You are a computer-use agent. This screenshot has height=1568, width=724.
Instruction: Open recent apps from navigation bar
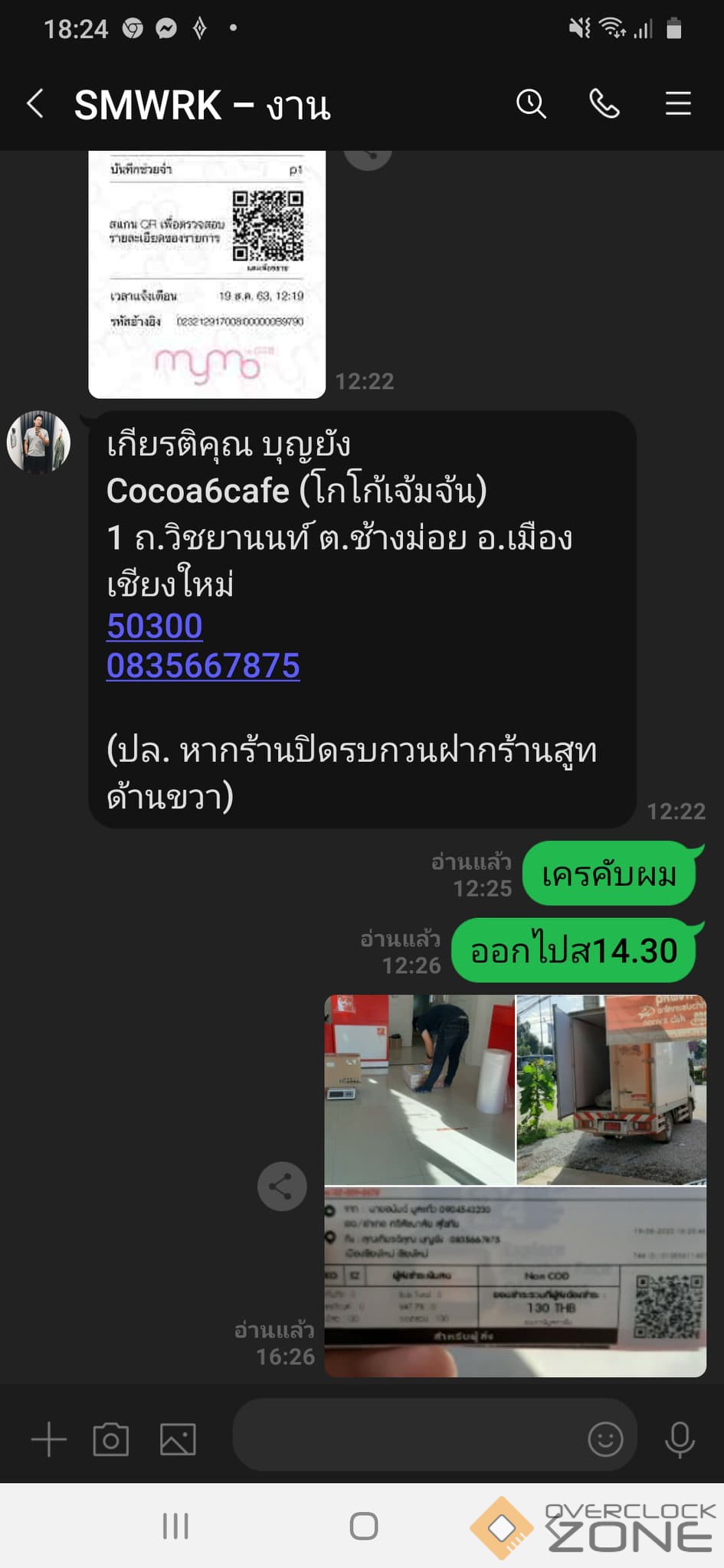175,1526
